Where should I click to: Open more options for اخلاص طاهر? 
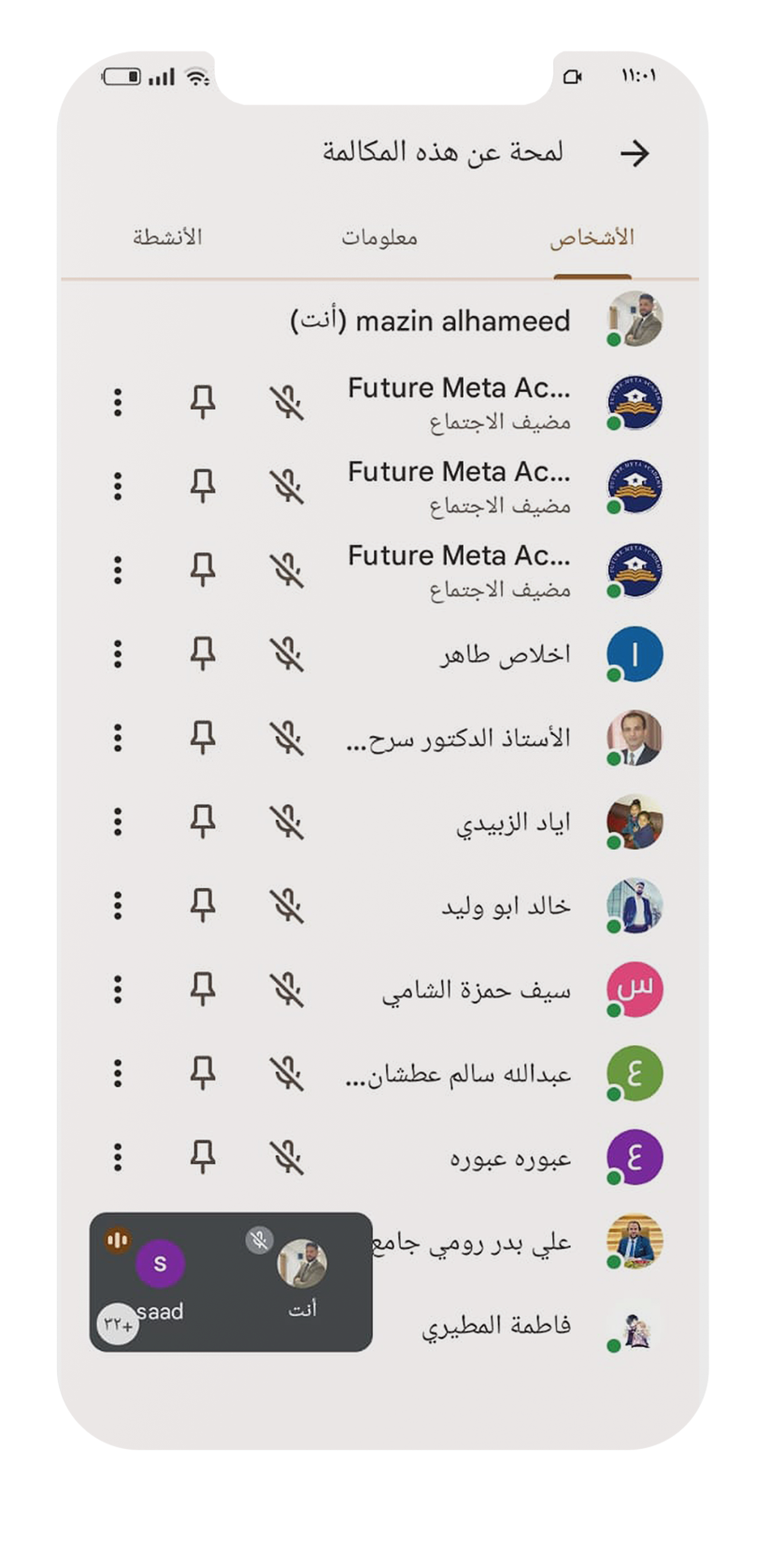[x=118, y=654]
